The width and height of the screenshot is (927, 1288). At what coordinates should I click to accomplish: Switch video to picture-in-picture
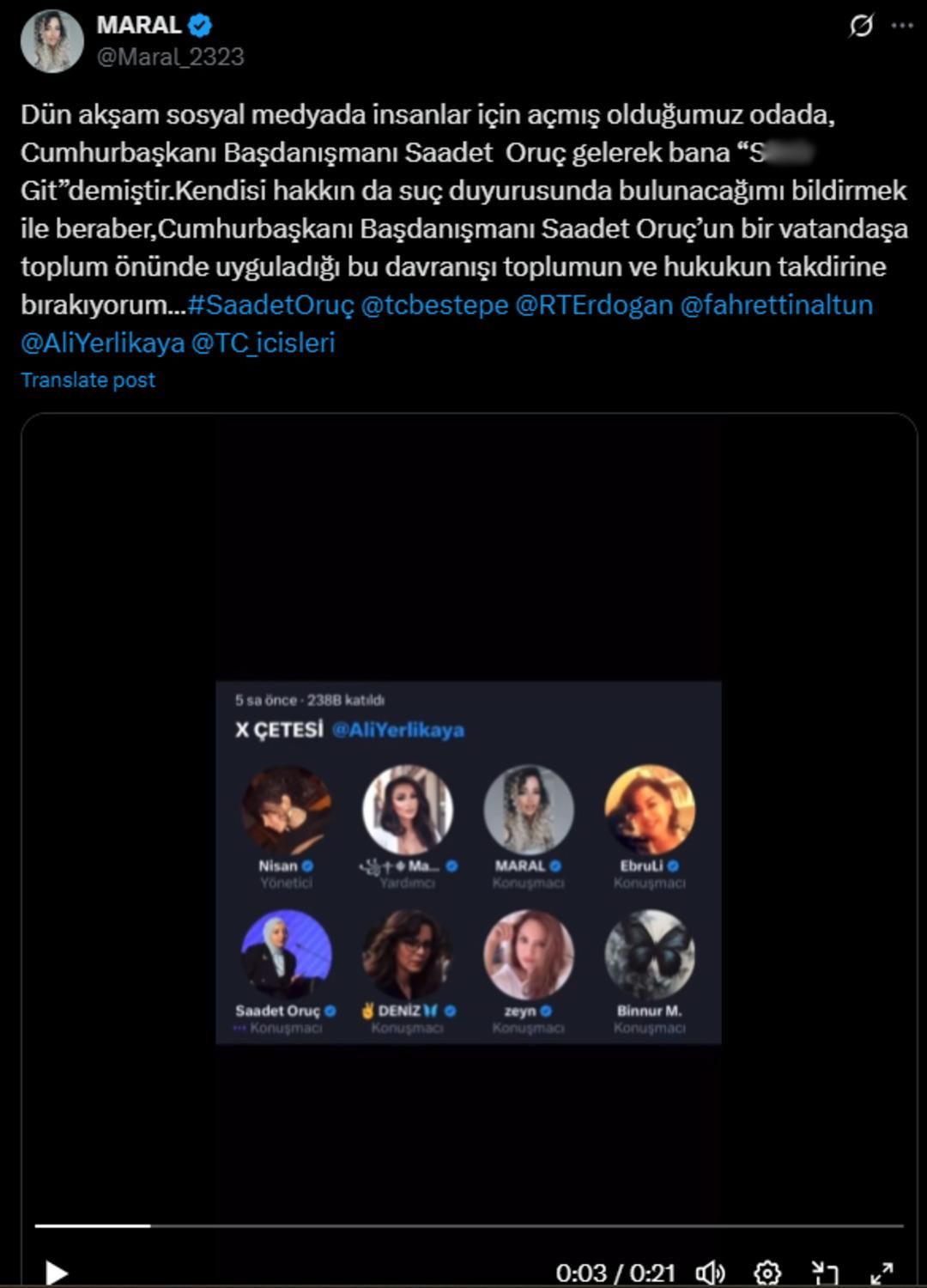[825, 1272]
